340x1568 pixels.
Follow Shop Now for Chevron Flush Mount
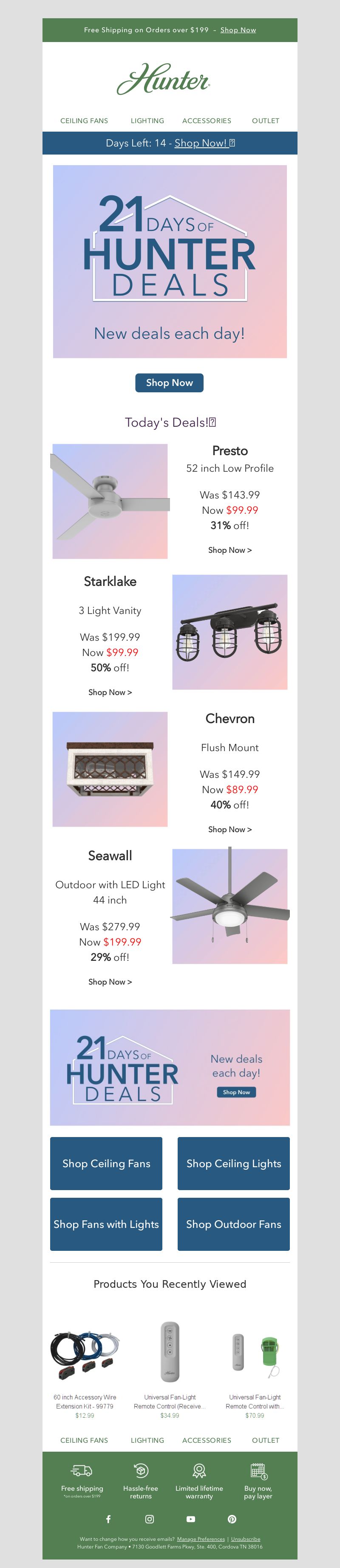click(230, 829)
